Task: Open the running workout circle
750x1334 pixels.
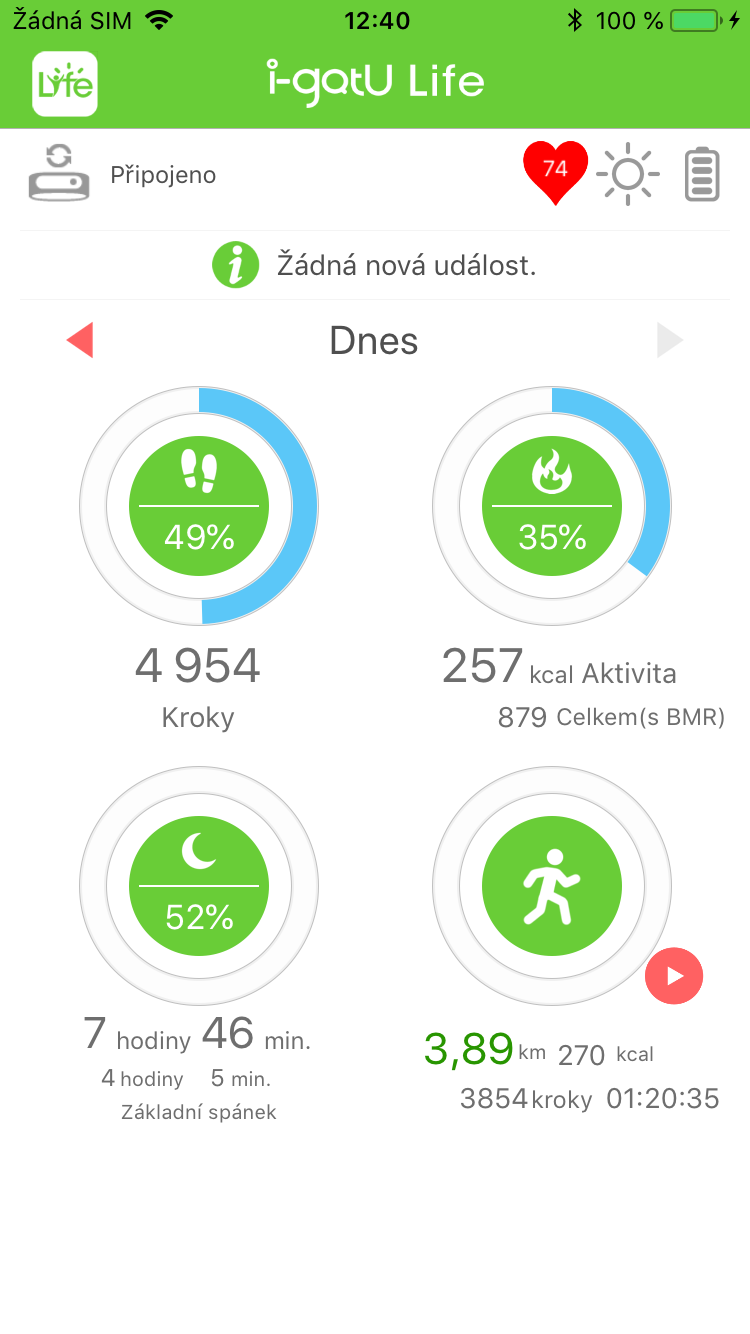Action: pyautogui.click(x=552, y=886)
